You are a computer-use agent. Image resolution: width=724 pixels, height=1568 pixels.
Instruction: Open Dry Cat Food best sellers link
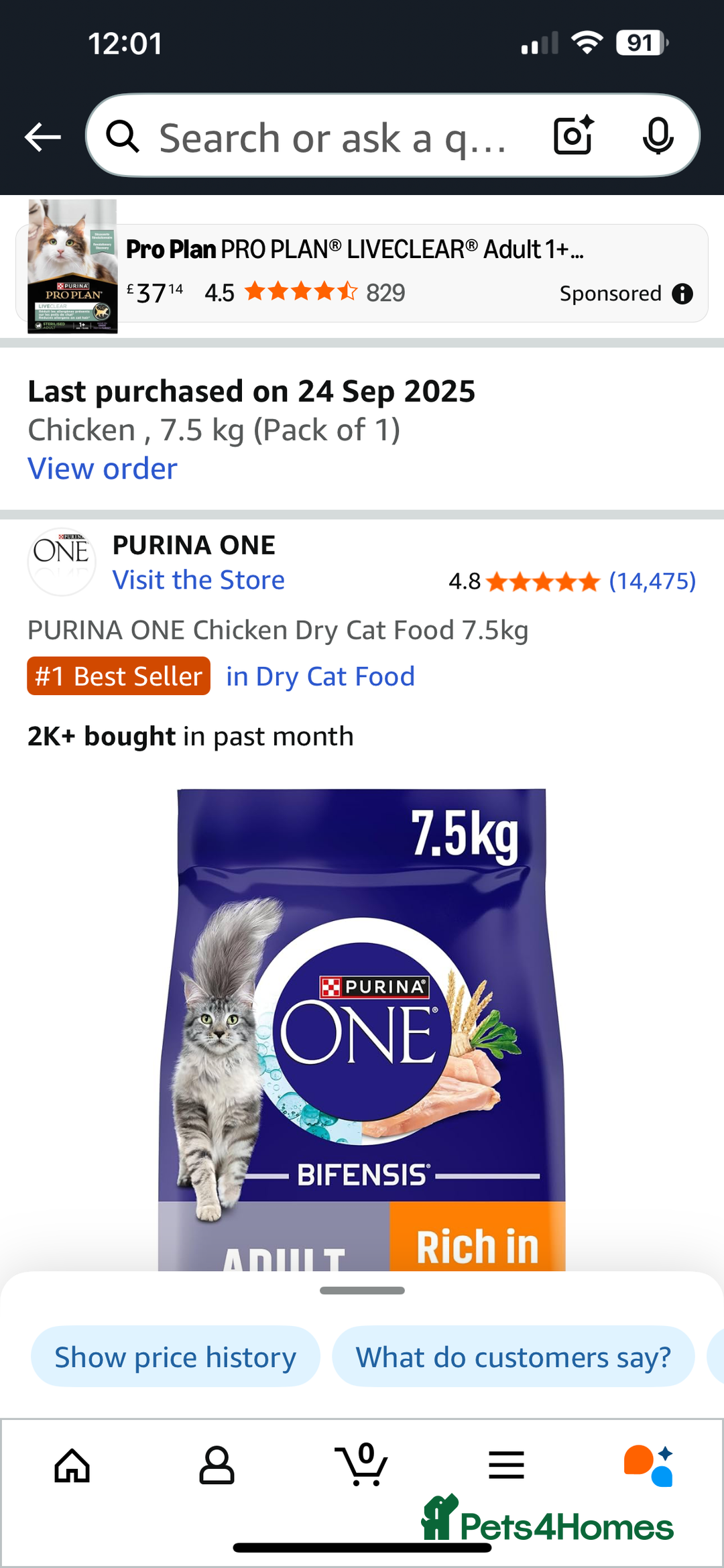click(320, 676)
